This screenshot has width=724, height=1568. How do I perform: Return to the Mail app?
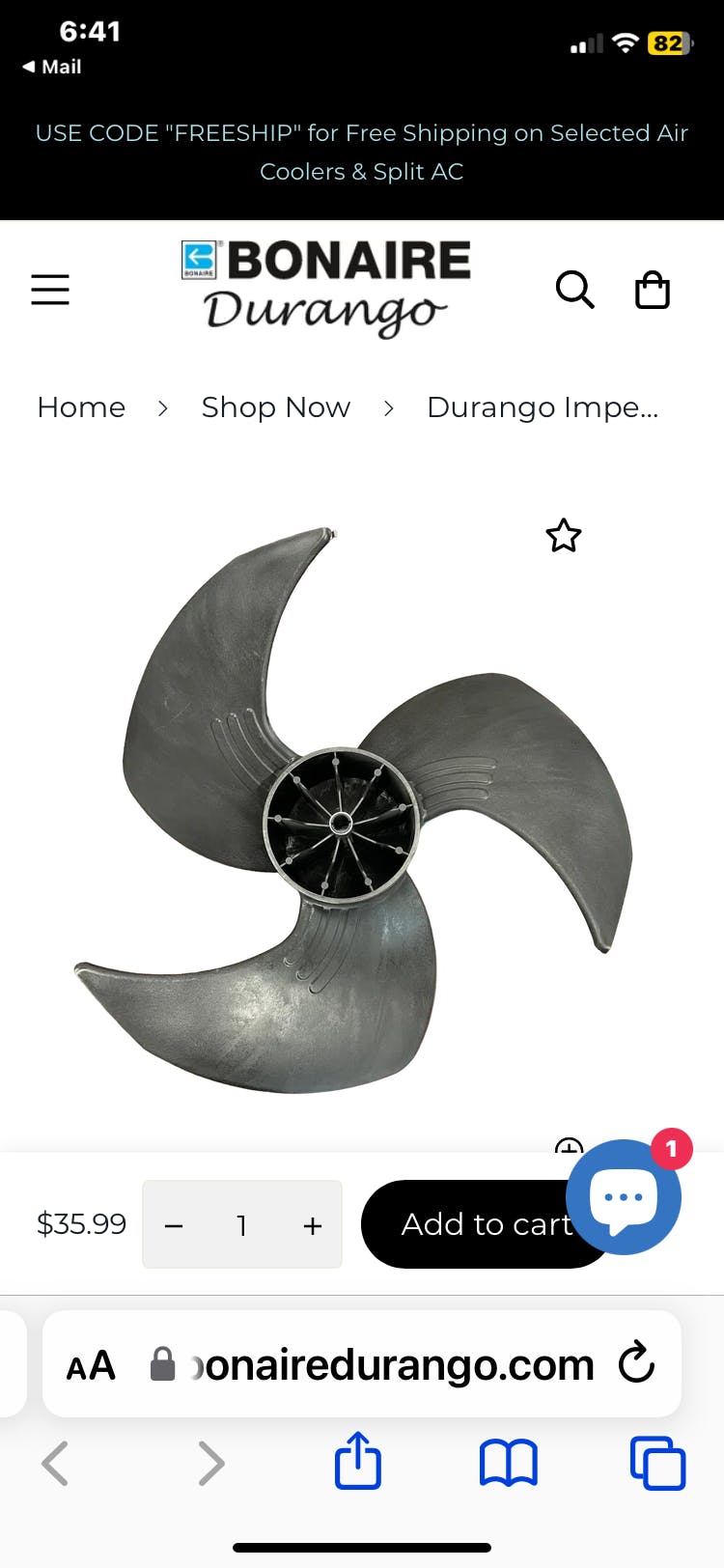coord(52,67)
